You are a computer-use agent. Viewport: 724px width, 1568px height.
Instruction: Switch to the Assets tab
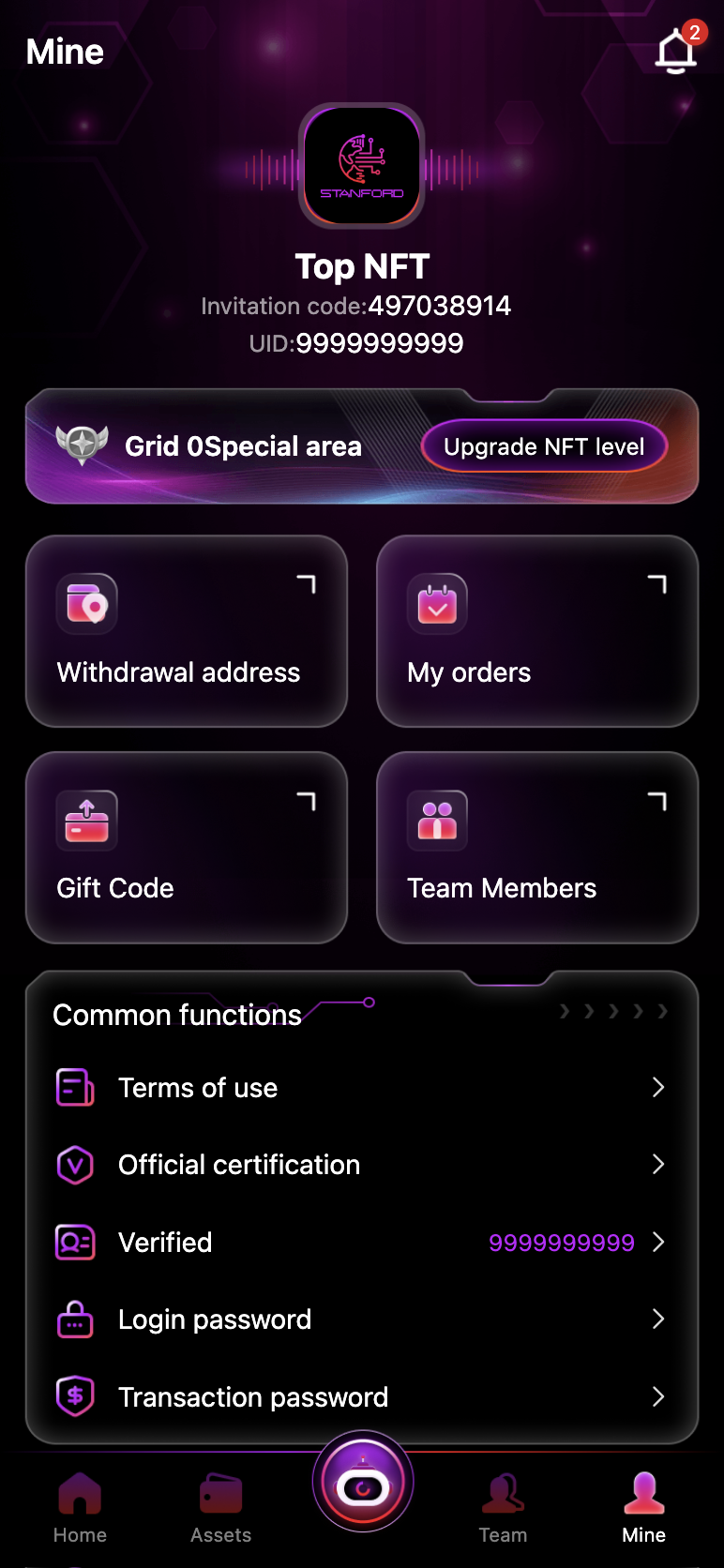click(221, 1506)
